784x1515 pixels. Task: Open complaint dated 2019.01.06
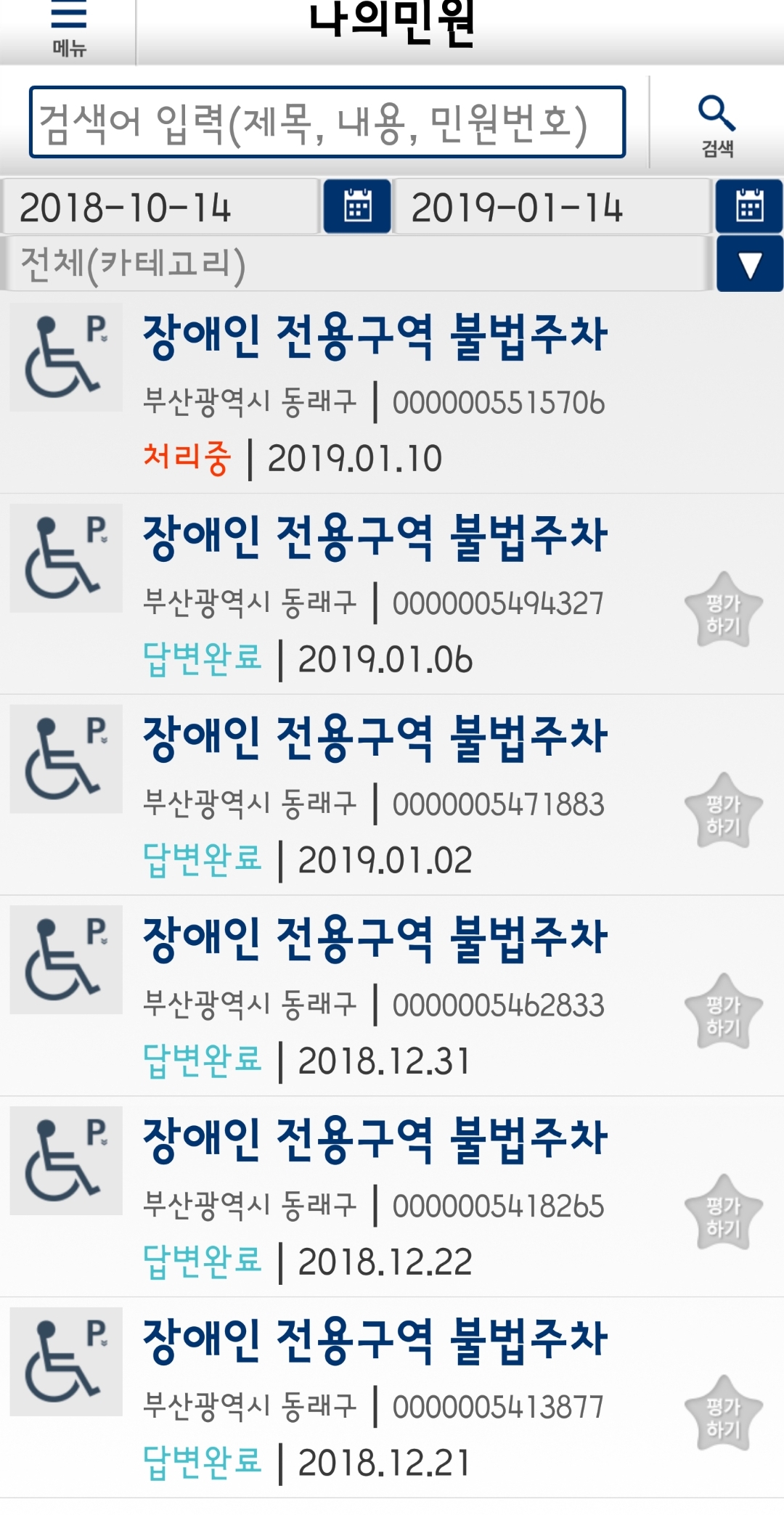tap(375, 594)
